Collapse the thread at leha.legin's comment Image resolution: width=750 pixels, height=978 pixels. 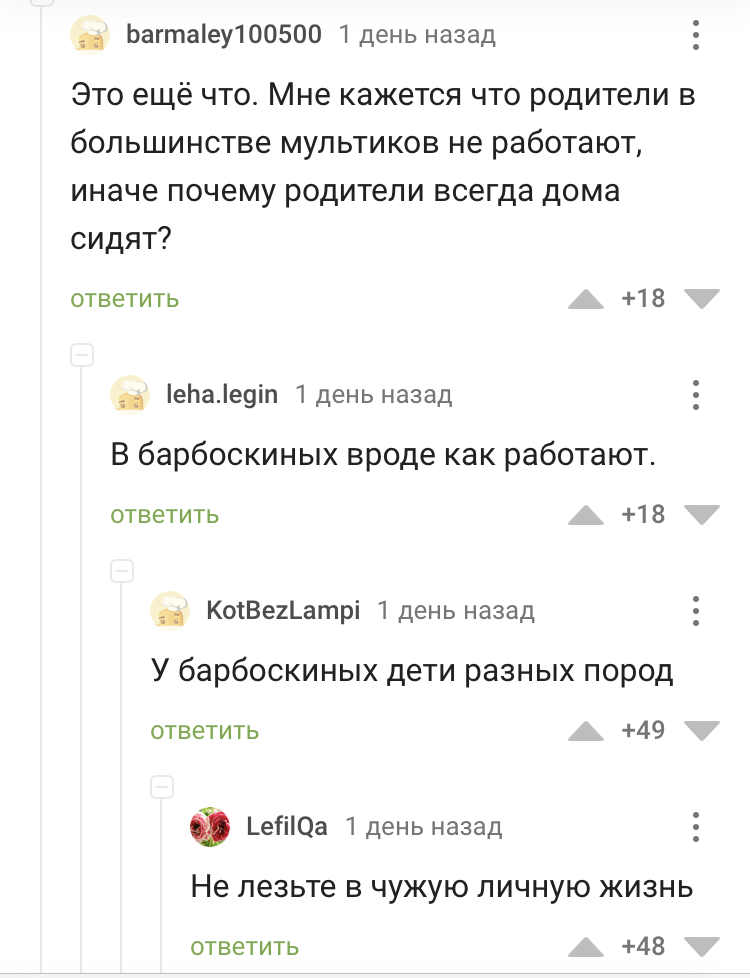tap(82, 355)
